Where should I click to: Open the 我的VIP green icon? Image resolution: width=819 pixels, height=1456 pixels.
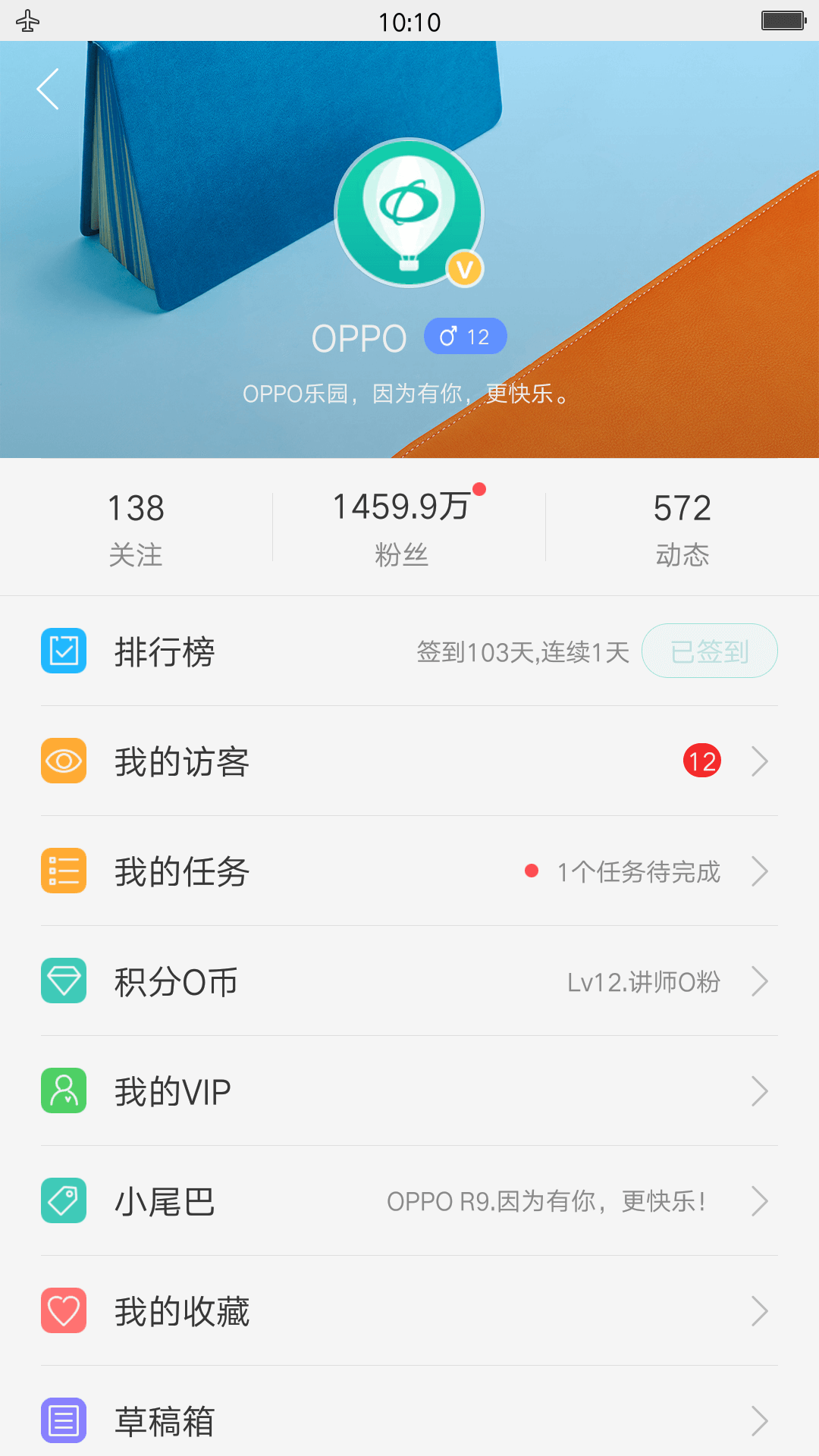(63, 1090)
